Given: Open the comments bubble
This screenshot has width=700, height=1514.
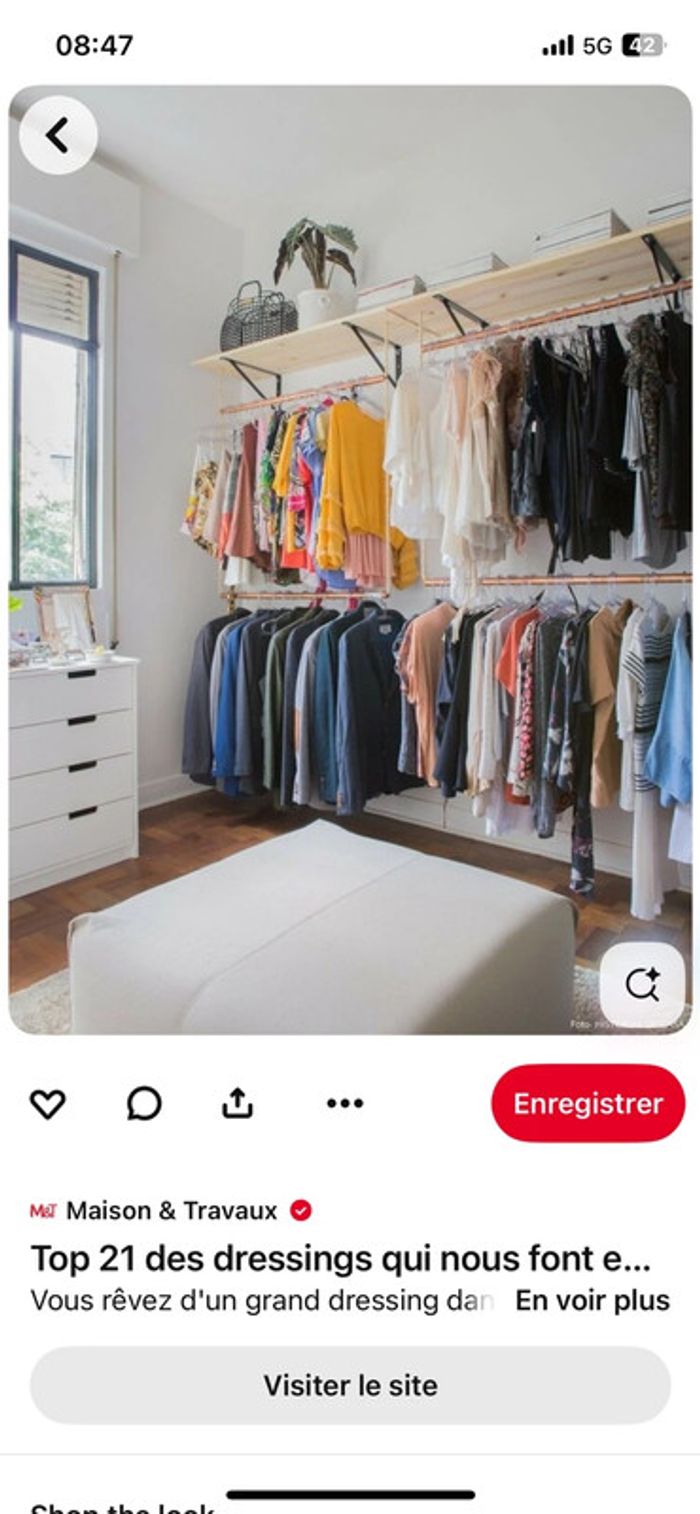Looking at the screenshot, I should point(144,1103).
